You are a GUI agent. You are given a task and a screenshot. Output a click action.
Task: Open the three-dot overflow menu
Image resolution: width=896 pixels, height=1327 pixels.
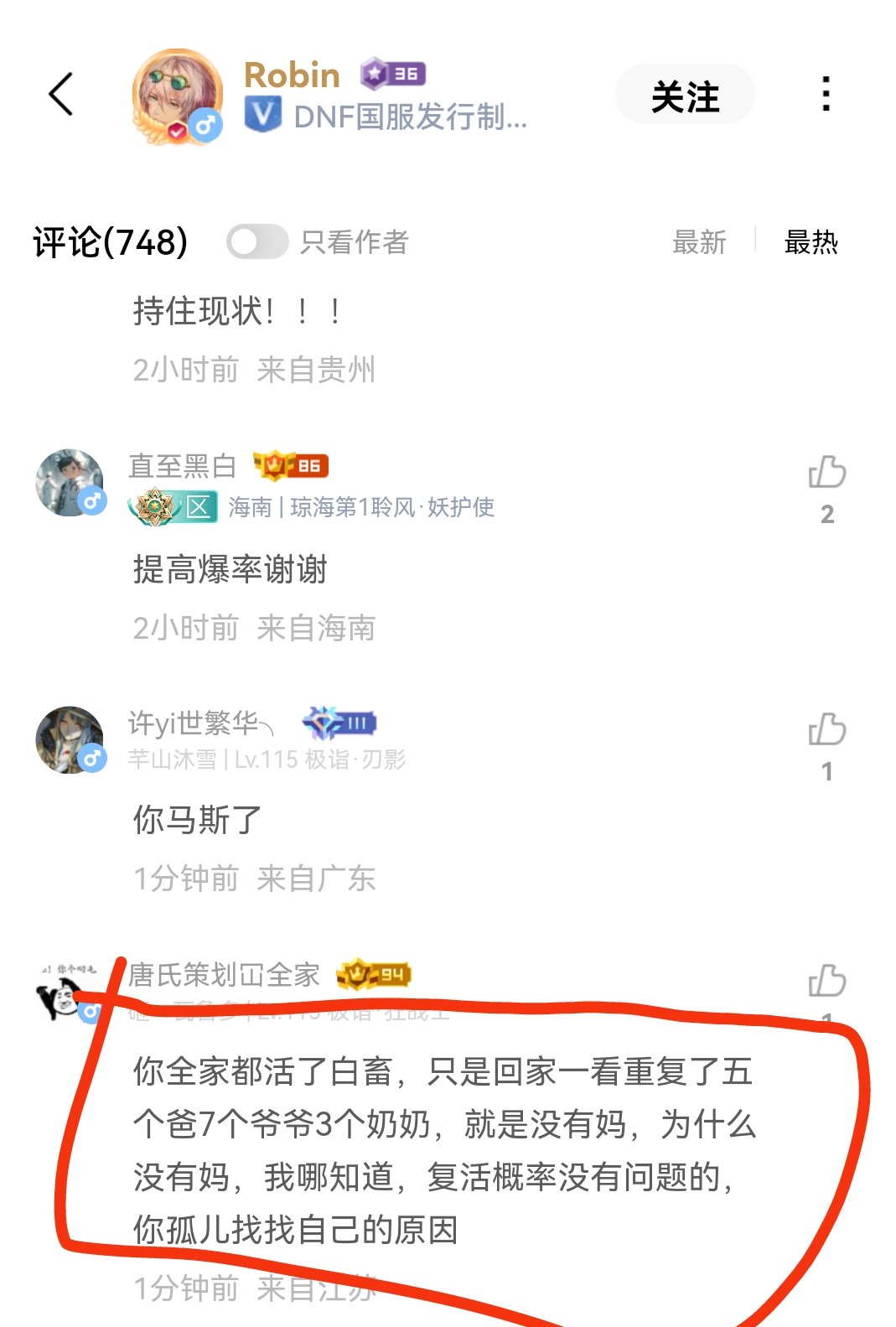[x=826, y=94]
